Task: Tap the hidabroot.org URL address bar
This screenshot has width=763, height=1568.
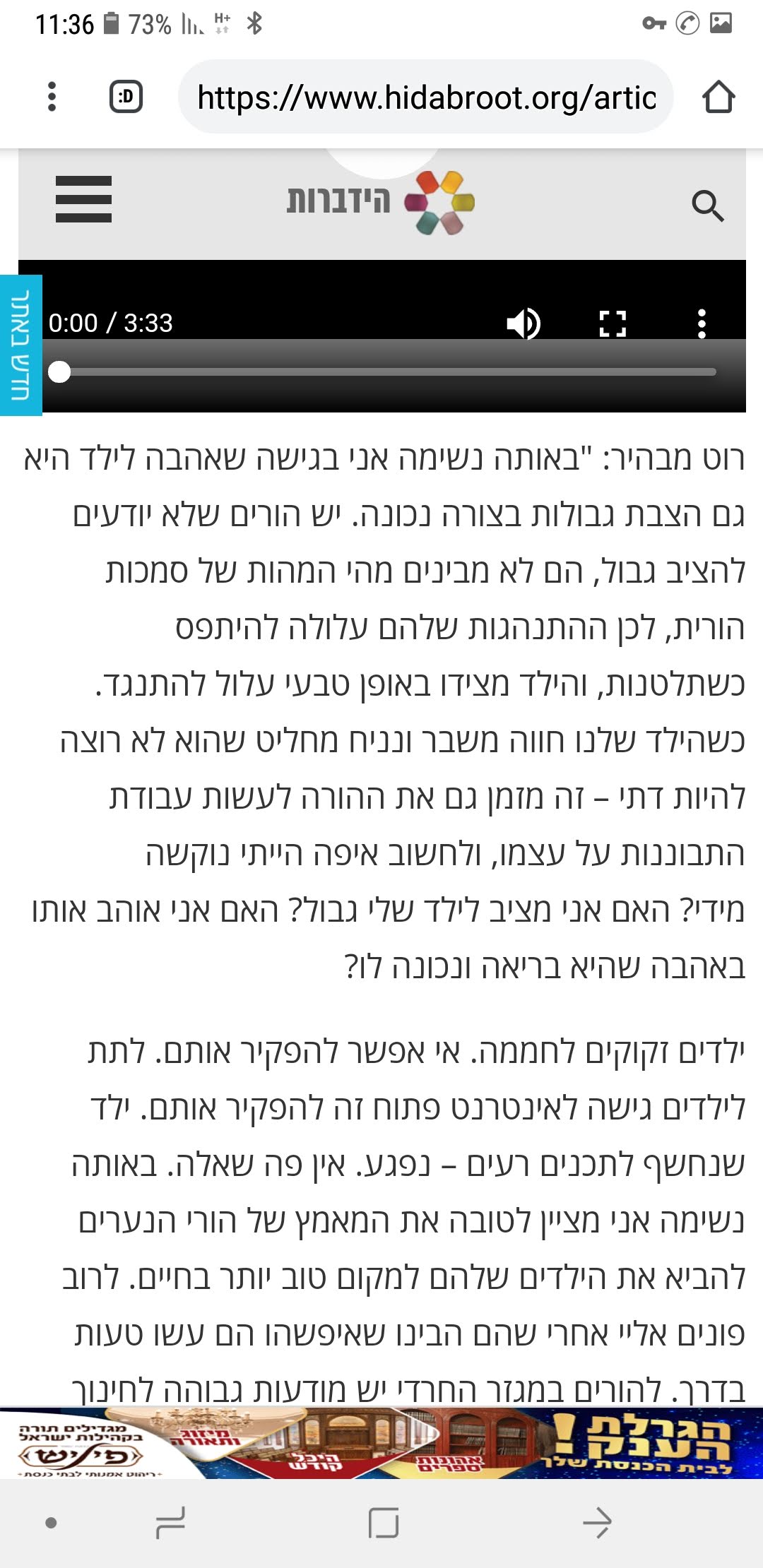Action: [426, 97]
